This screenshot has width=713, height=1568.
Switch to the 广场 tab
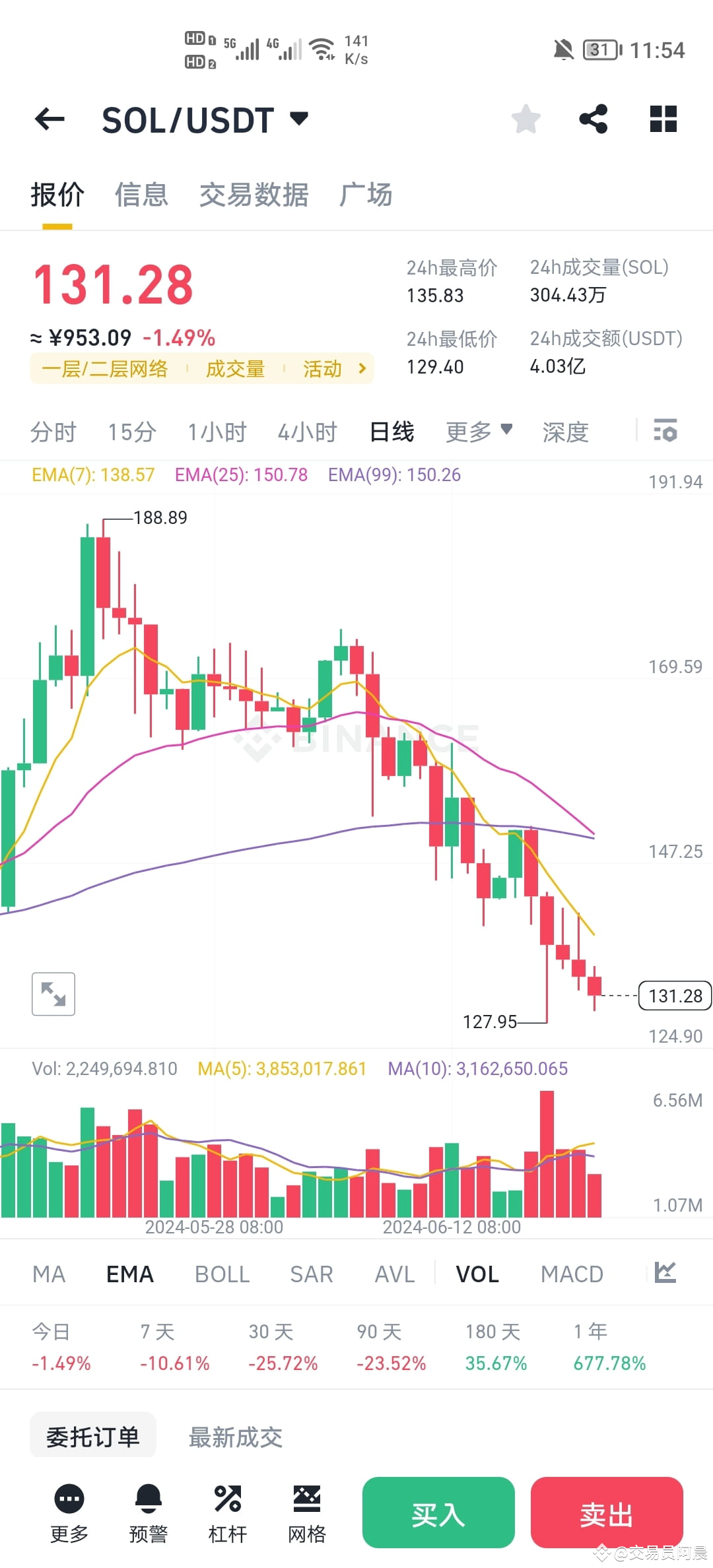367,195
